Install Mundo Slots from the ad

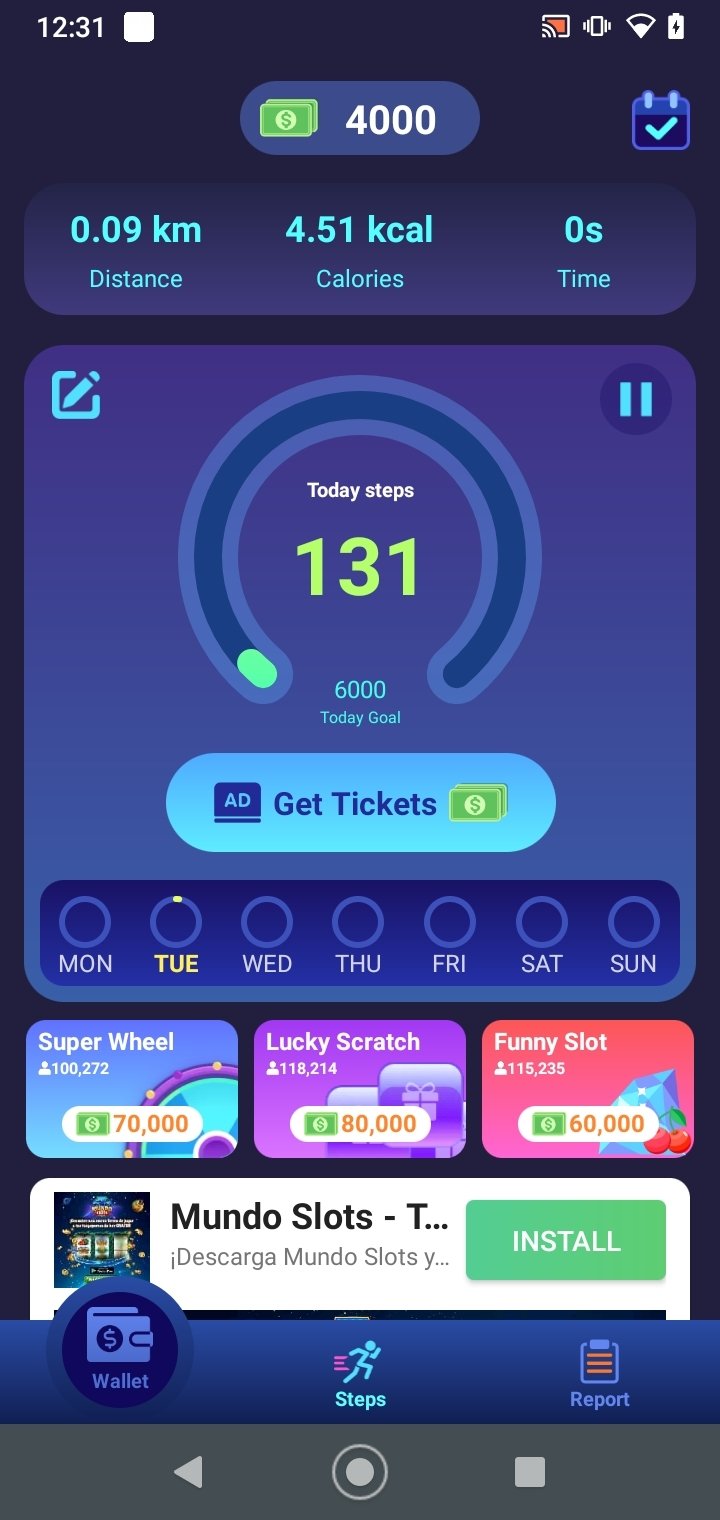click(x=566, y=1240)
